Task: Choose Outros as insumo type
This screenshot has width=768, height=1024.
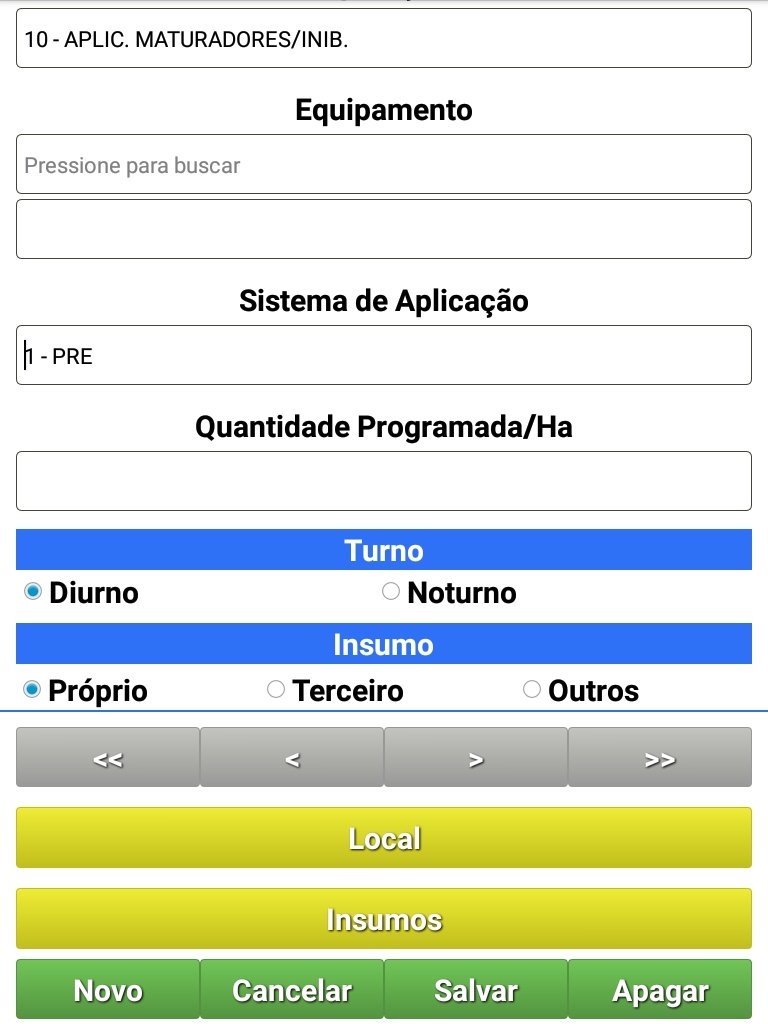Action: click(532, 690)
